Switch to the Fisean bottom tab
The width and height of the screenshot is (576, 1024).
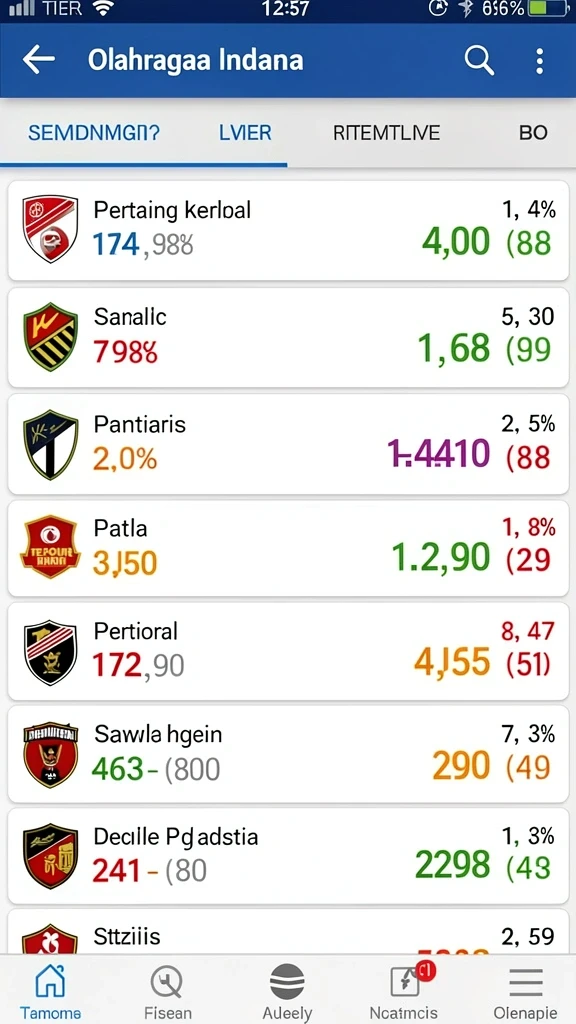coord(168,990)
